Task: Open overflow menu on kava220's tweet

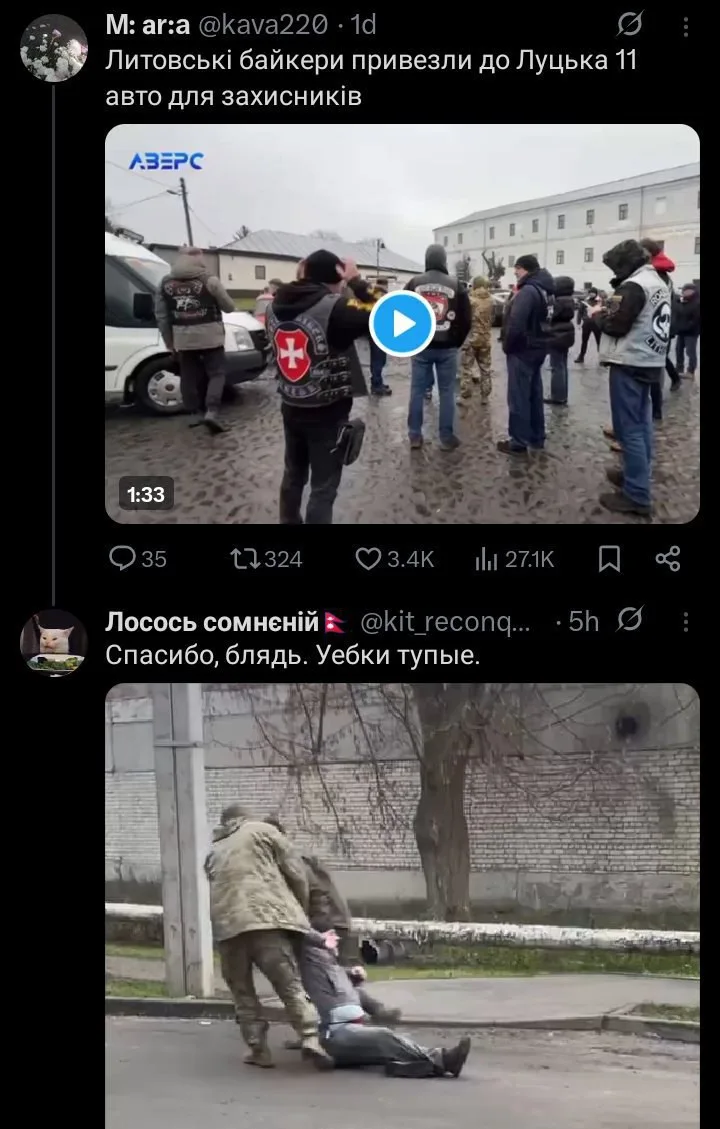Action: coord(685,26)
